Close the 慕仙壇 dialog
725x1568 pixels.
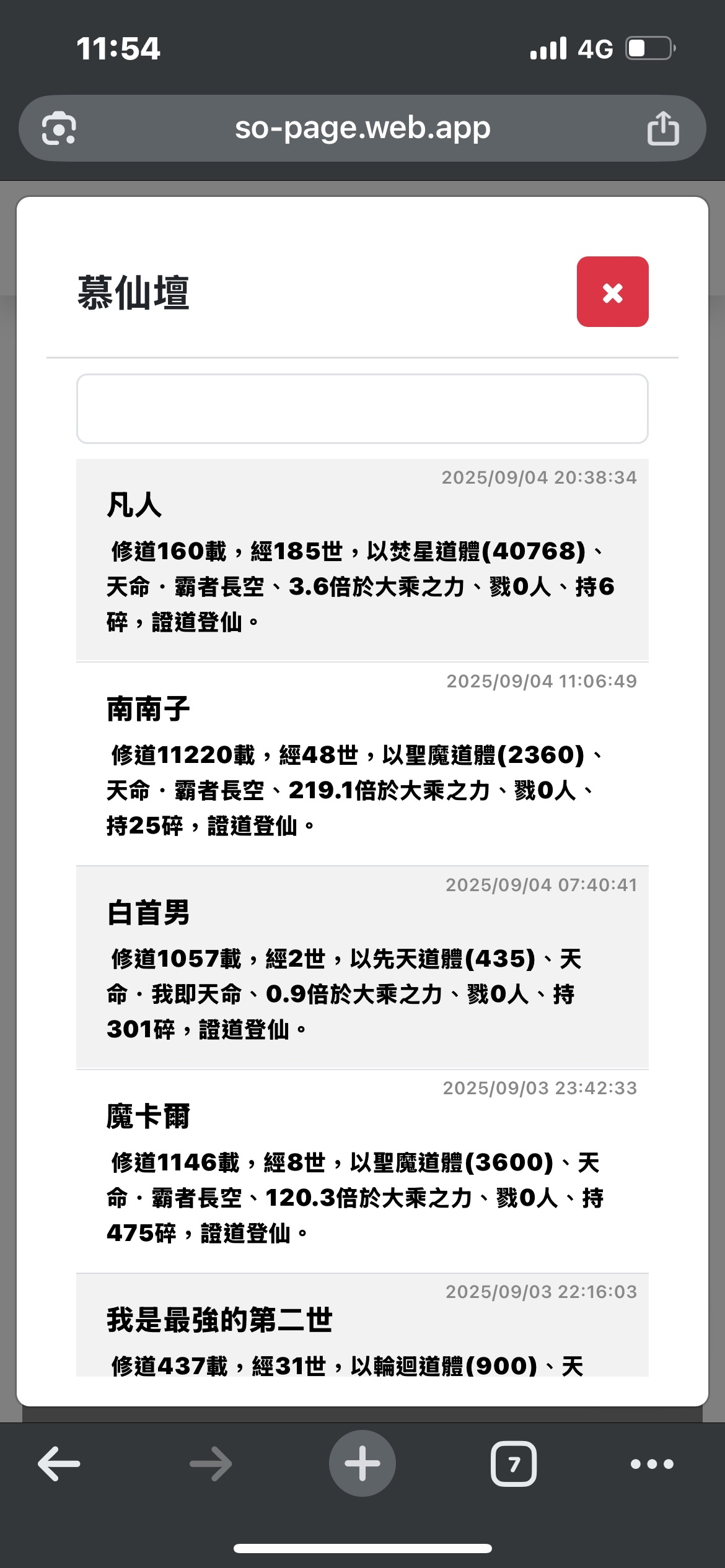[612, 292]
